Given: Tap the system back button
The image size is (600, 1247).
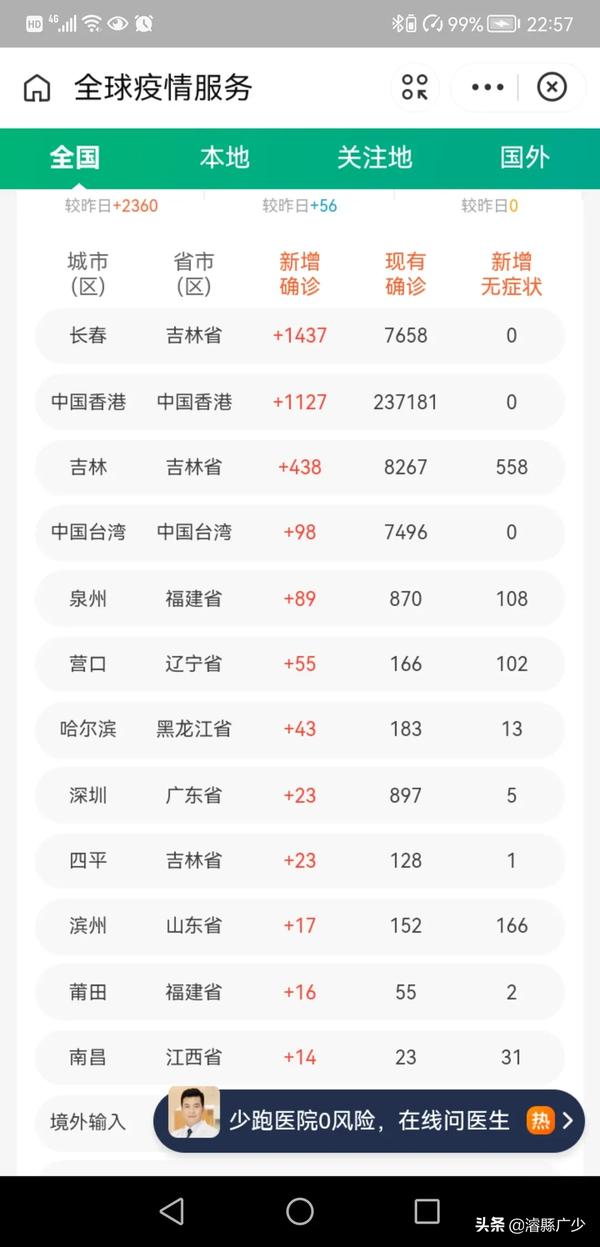Looking at the screenshot, I should pos(172,1211).
